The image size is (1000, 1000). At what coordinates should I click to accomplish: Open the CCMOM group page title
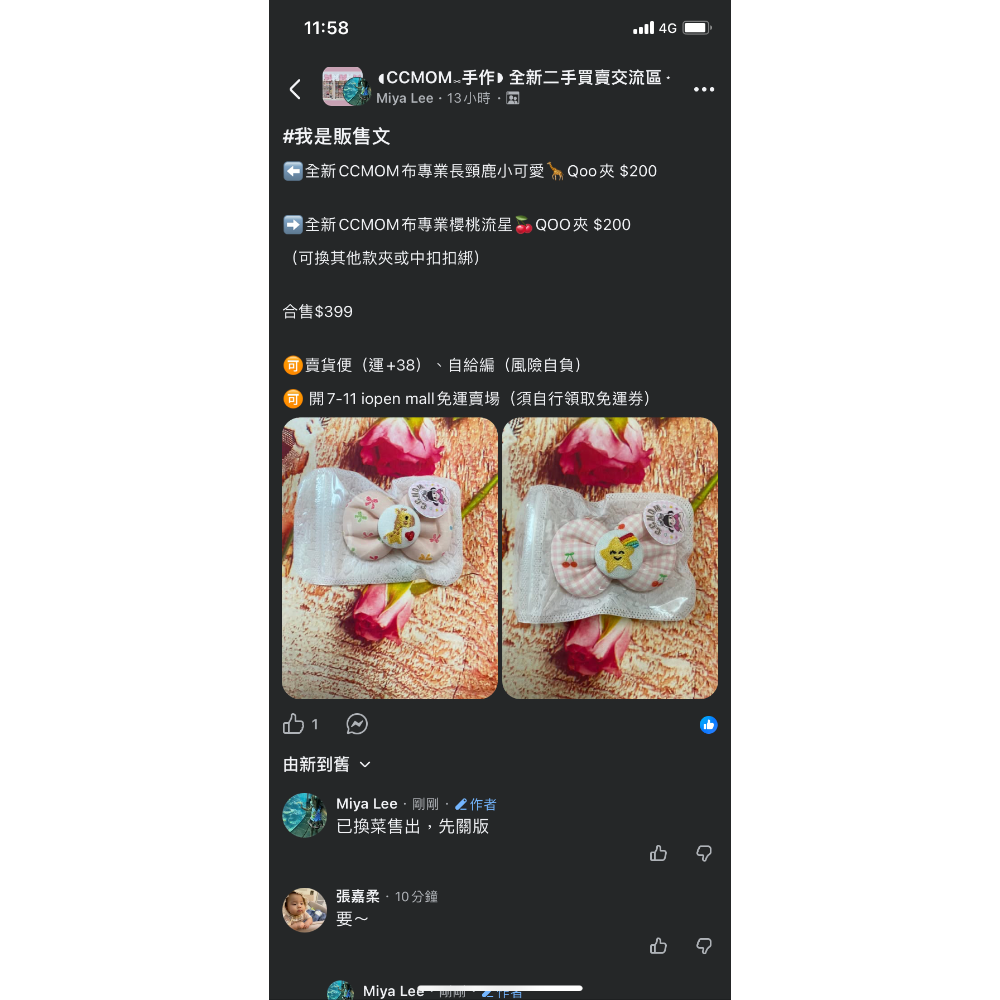click(x=525, y=78)
